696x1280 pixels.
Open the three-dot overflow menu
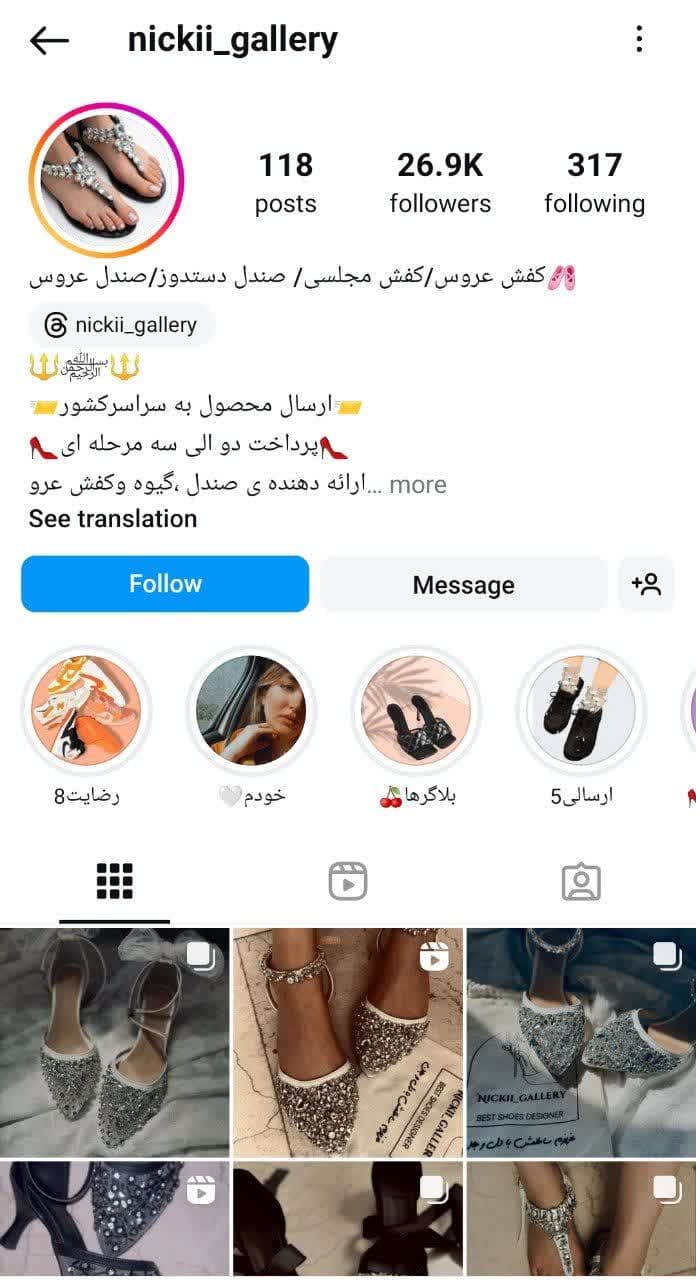(x=639, y=40)
